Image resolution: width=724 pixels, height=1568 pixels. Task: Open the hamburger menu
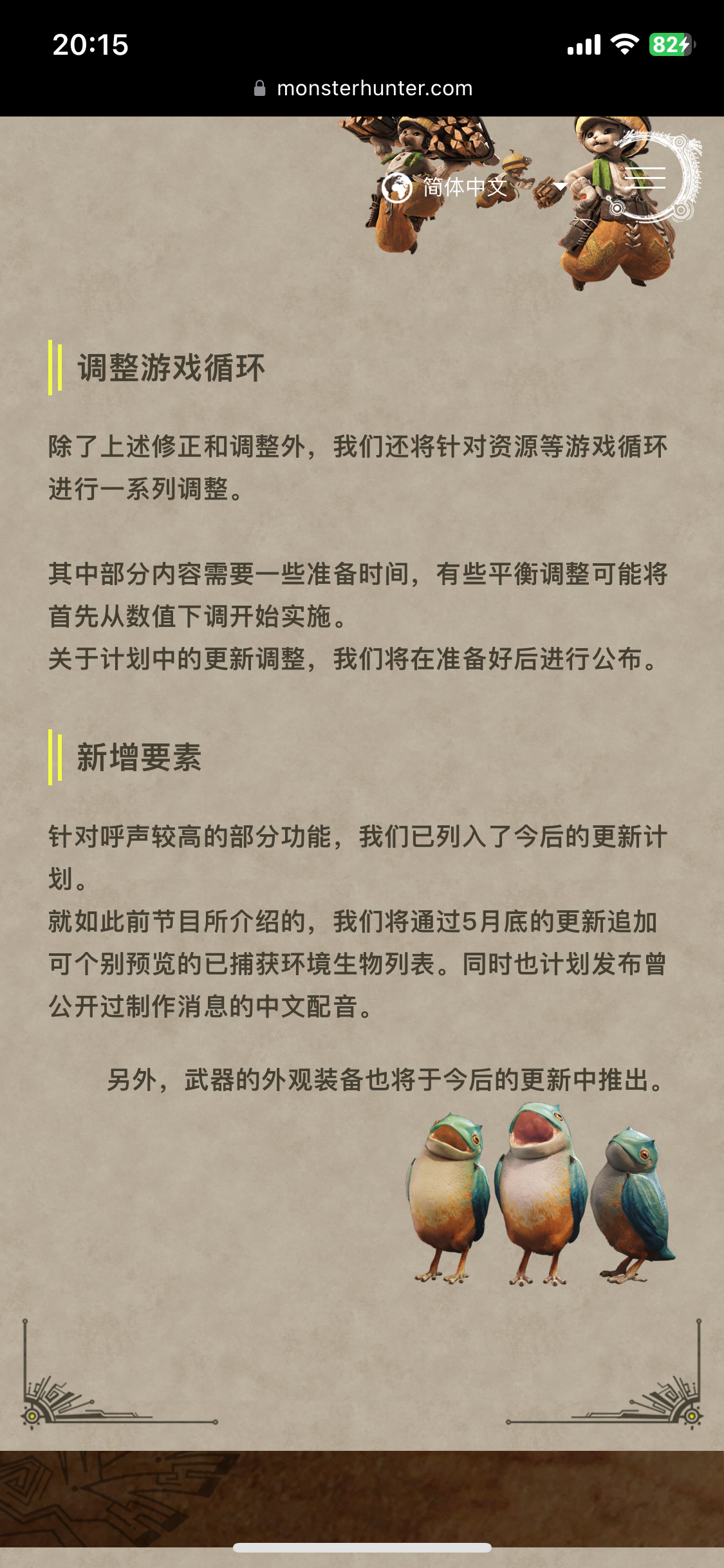point(645,178)
